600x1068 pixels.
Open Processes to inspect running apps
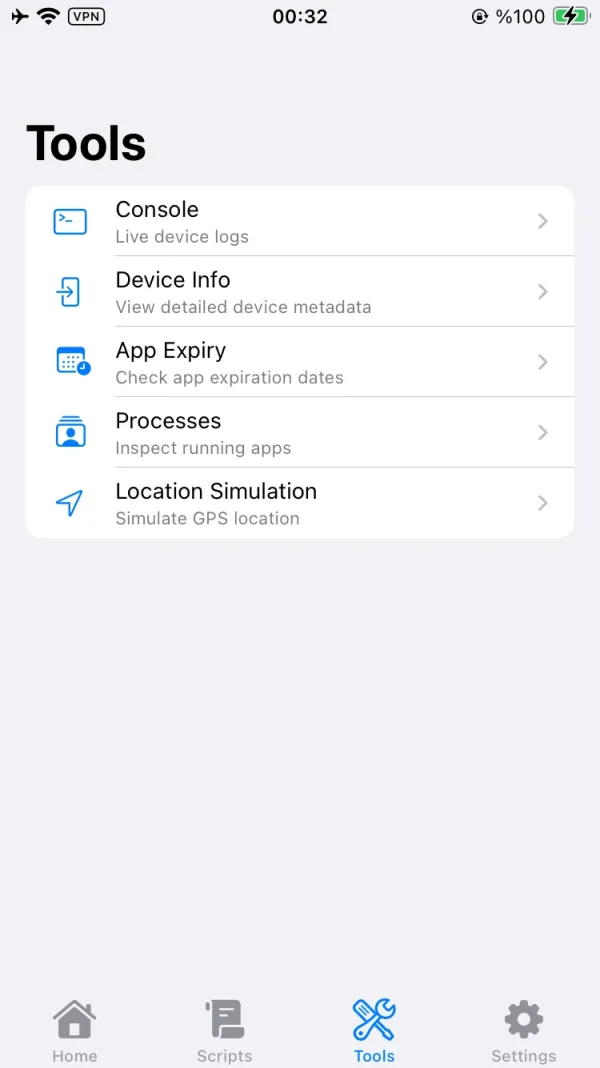click(x=300, y=433)
